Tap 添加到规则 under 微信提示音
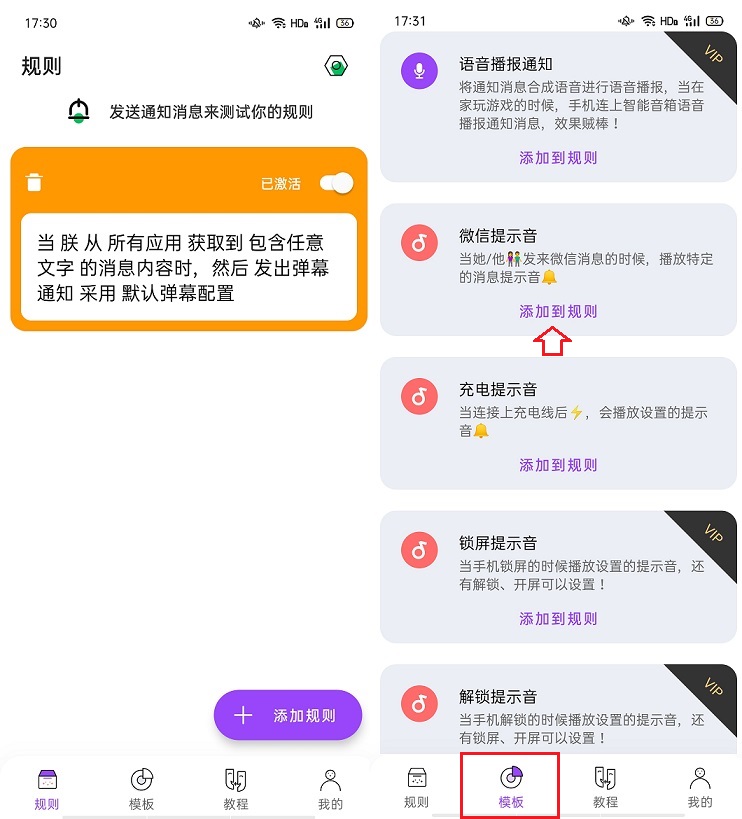 click(x=557, y=311)
